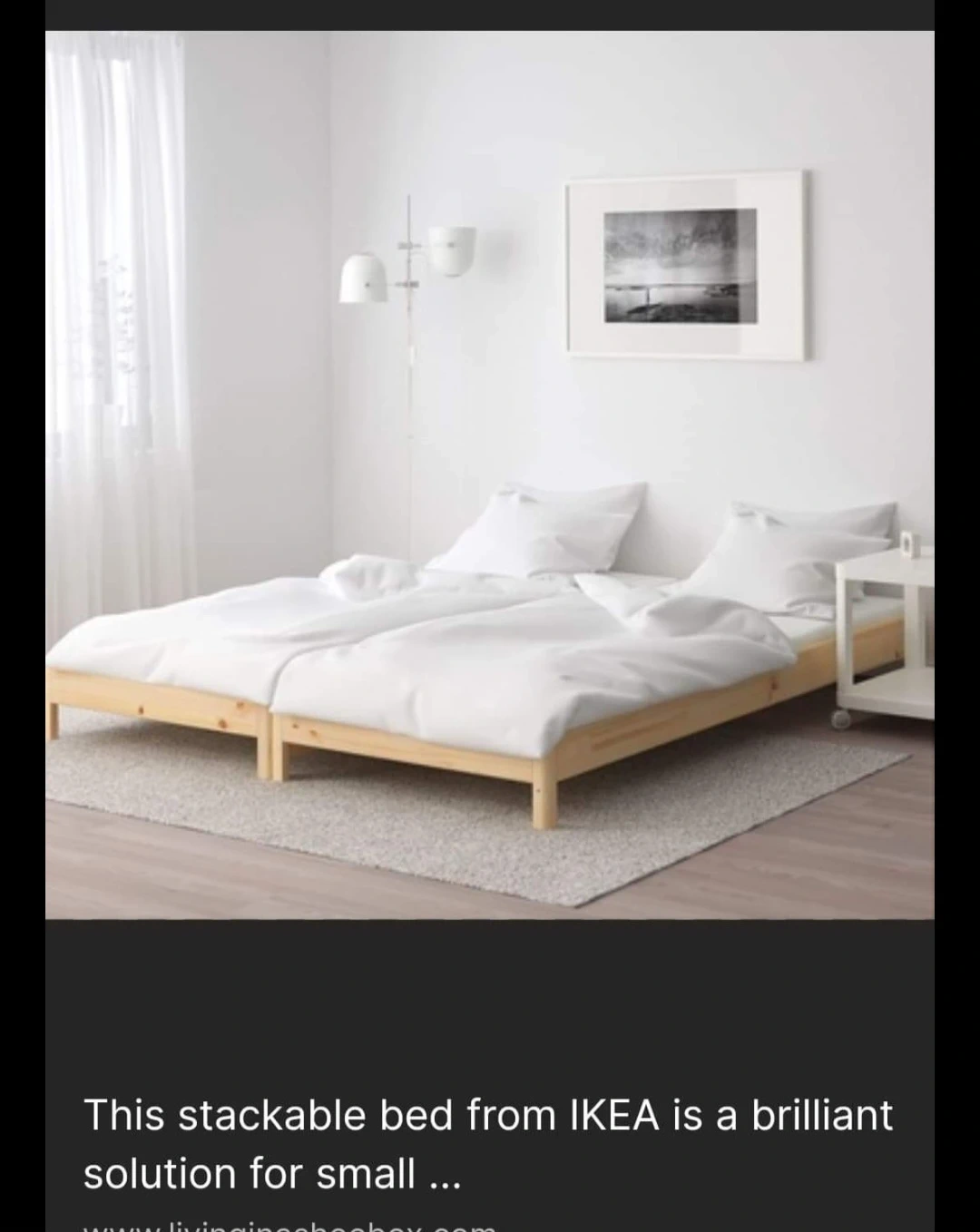Open the stackable bed image

coord(490,474)
